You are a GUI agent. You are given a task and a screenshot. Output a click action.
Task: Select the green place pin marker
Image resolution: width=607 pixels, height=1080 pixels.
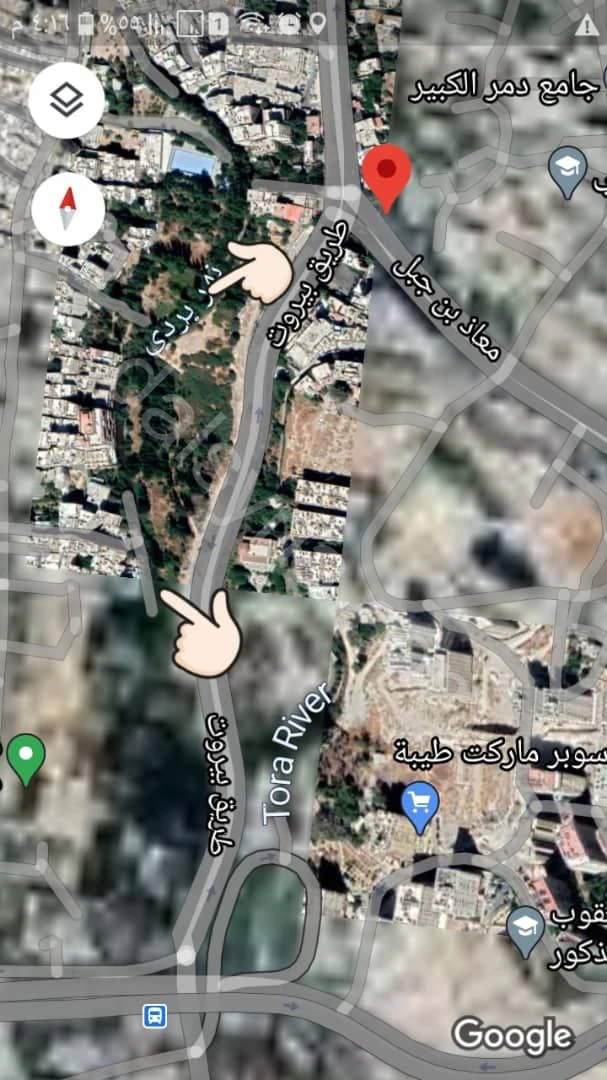(x=25, y=757)
